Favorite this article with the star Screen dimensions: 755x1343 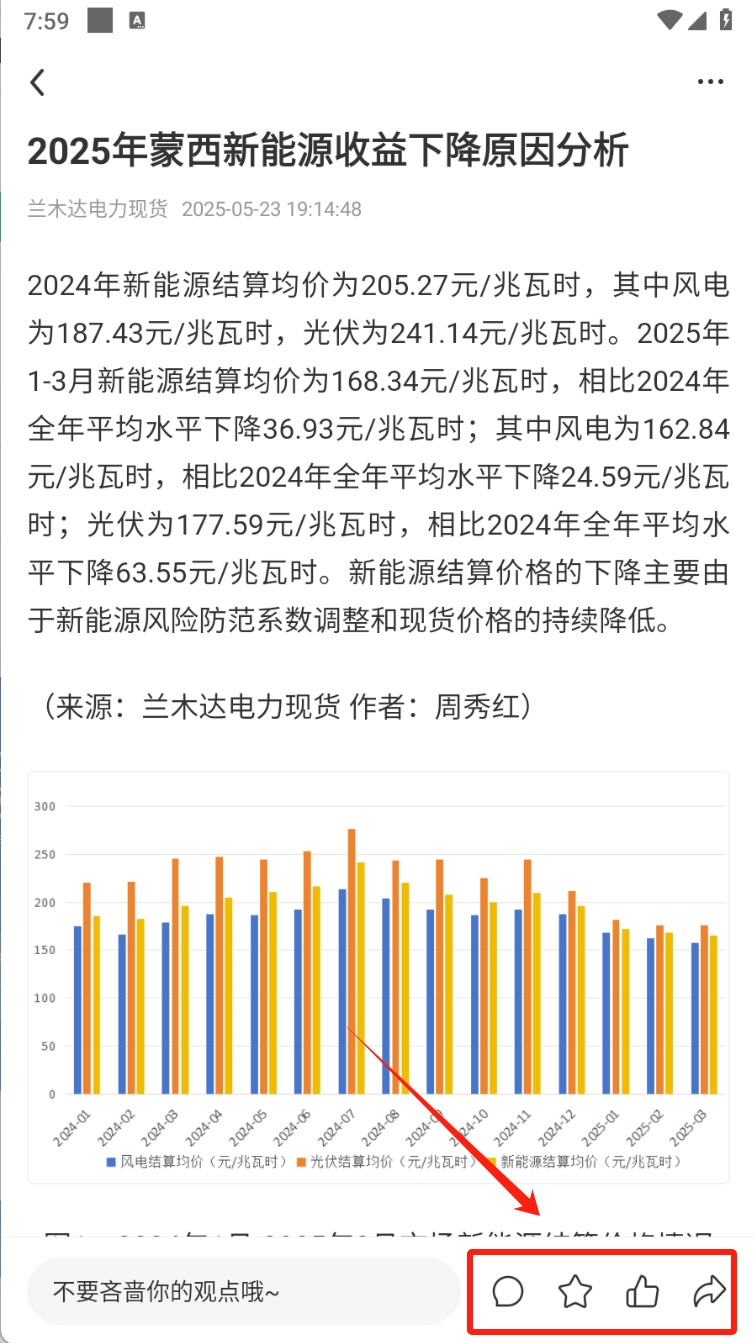575,1292
